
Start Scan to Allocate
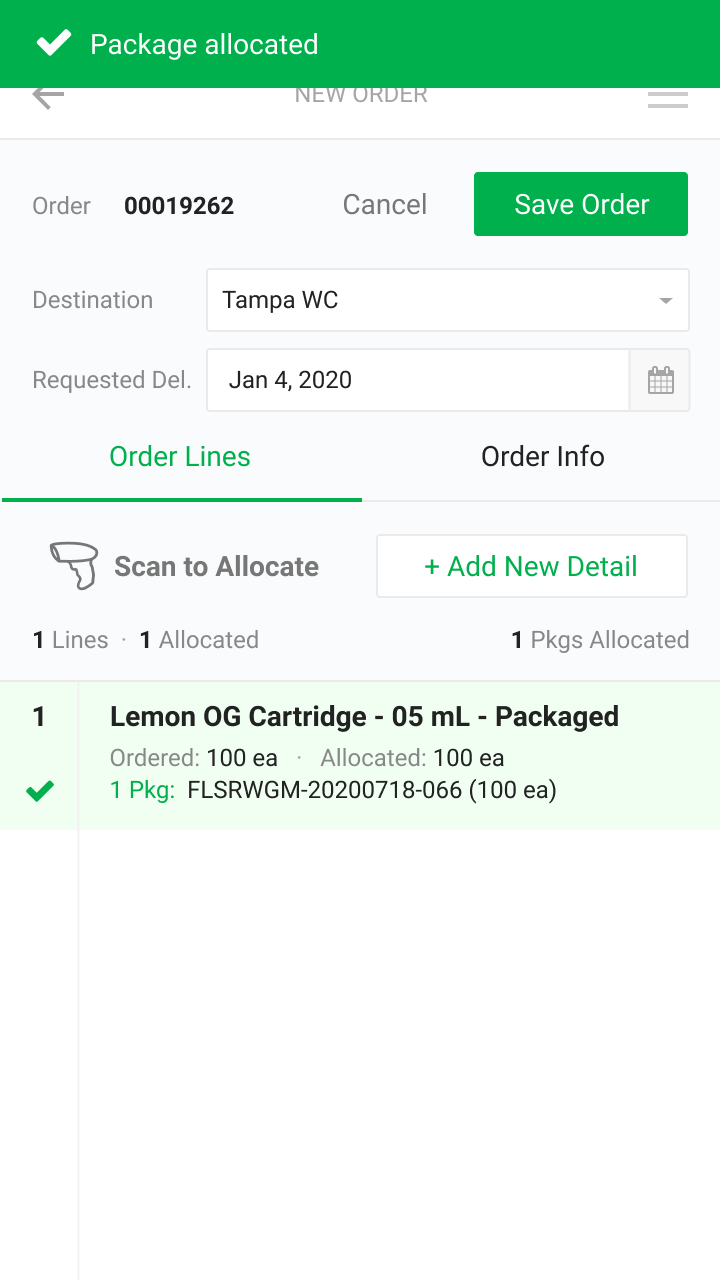pos(185,566)
